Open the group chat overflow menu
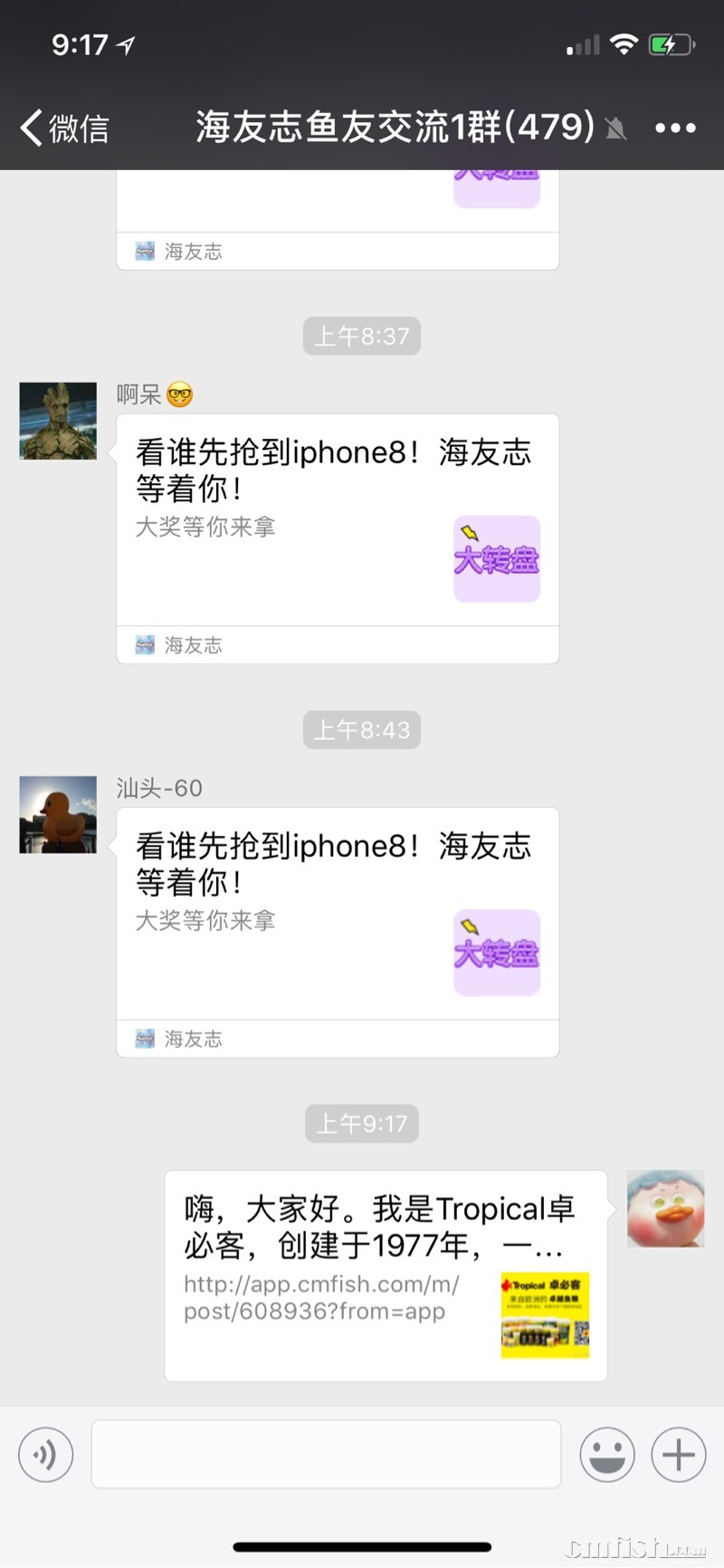Viewport: 724px width, 1568px height. coord(675,128)
